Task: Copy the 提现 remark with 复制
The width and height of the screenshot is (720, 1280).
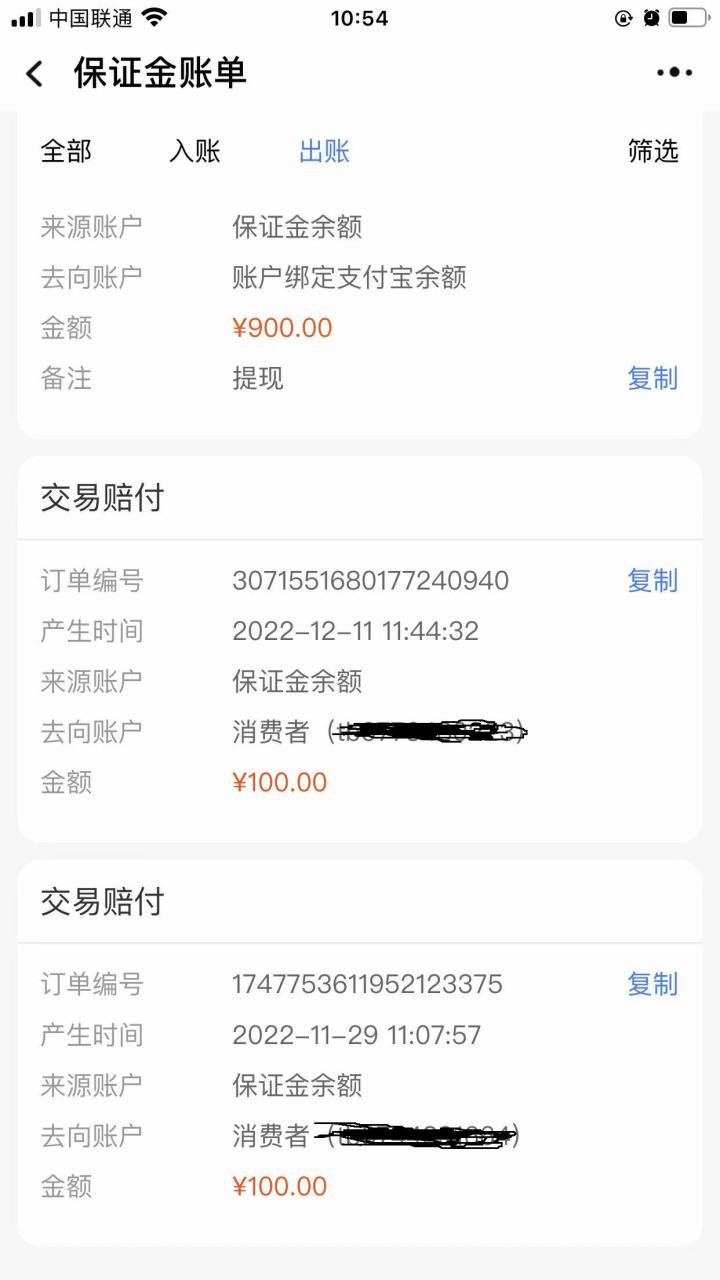Action: click(653, 378)
